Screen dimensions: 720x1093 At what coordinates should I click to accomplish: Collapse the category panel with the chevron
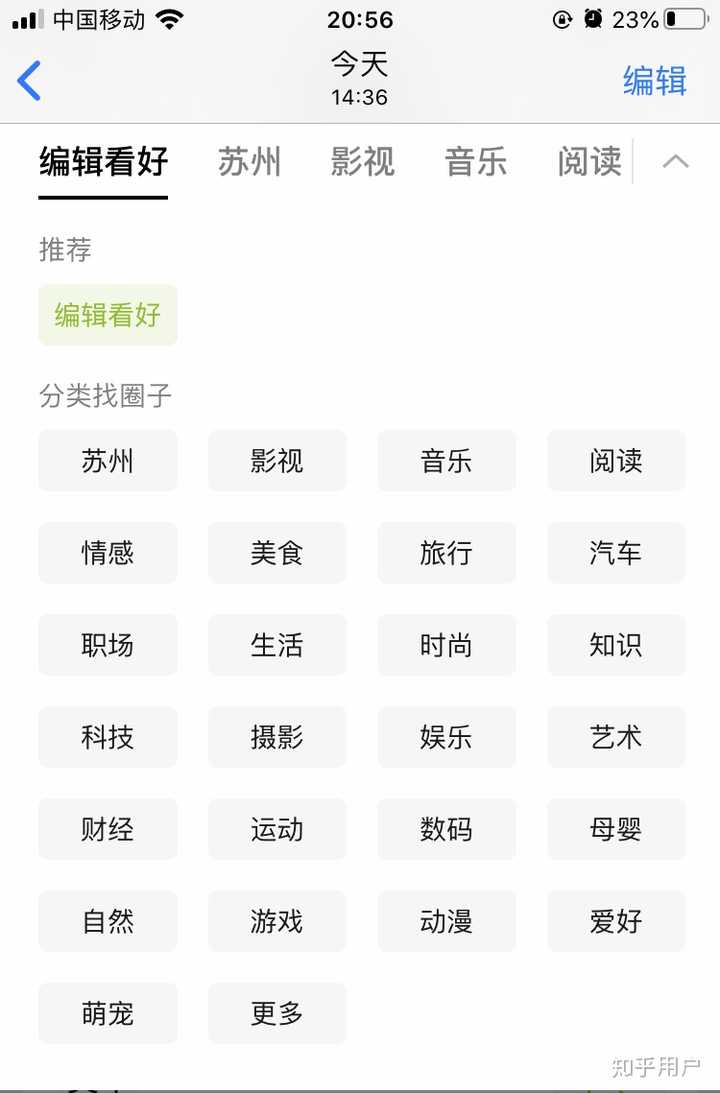pyautogui.click(x=675, y=162)
